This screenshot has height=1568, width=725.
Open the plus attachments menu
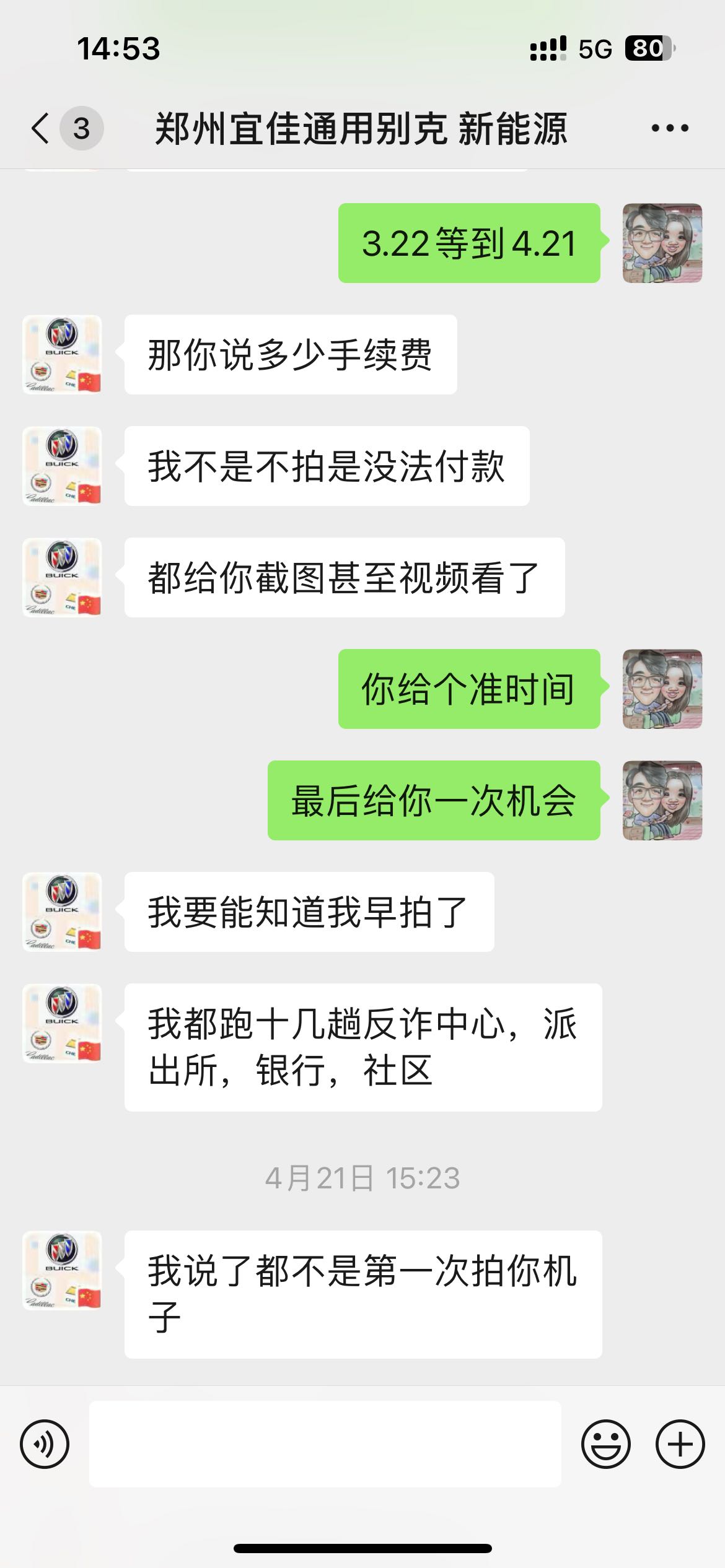point(680,1444)
